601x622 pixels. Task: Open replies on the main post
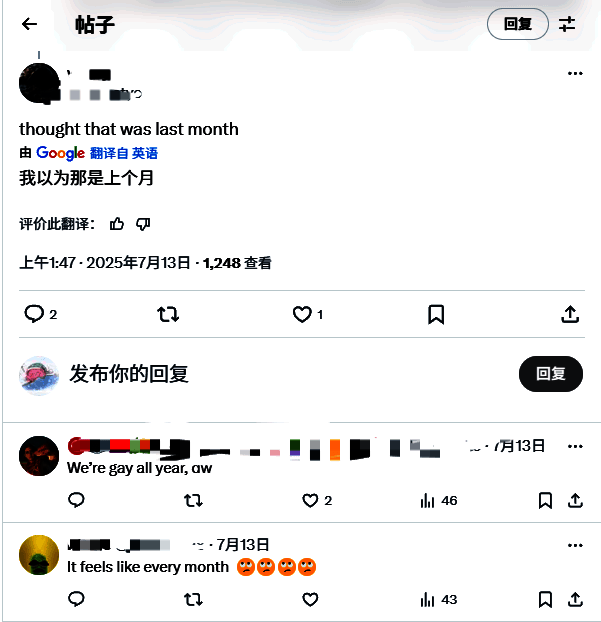click(35, 314)
